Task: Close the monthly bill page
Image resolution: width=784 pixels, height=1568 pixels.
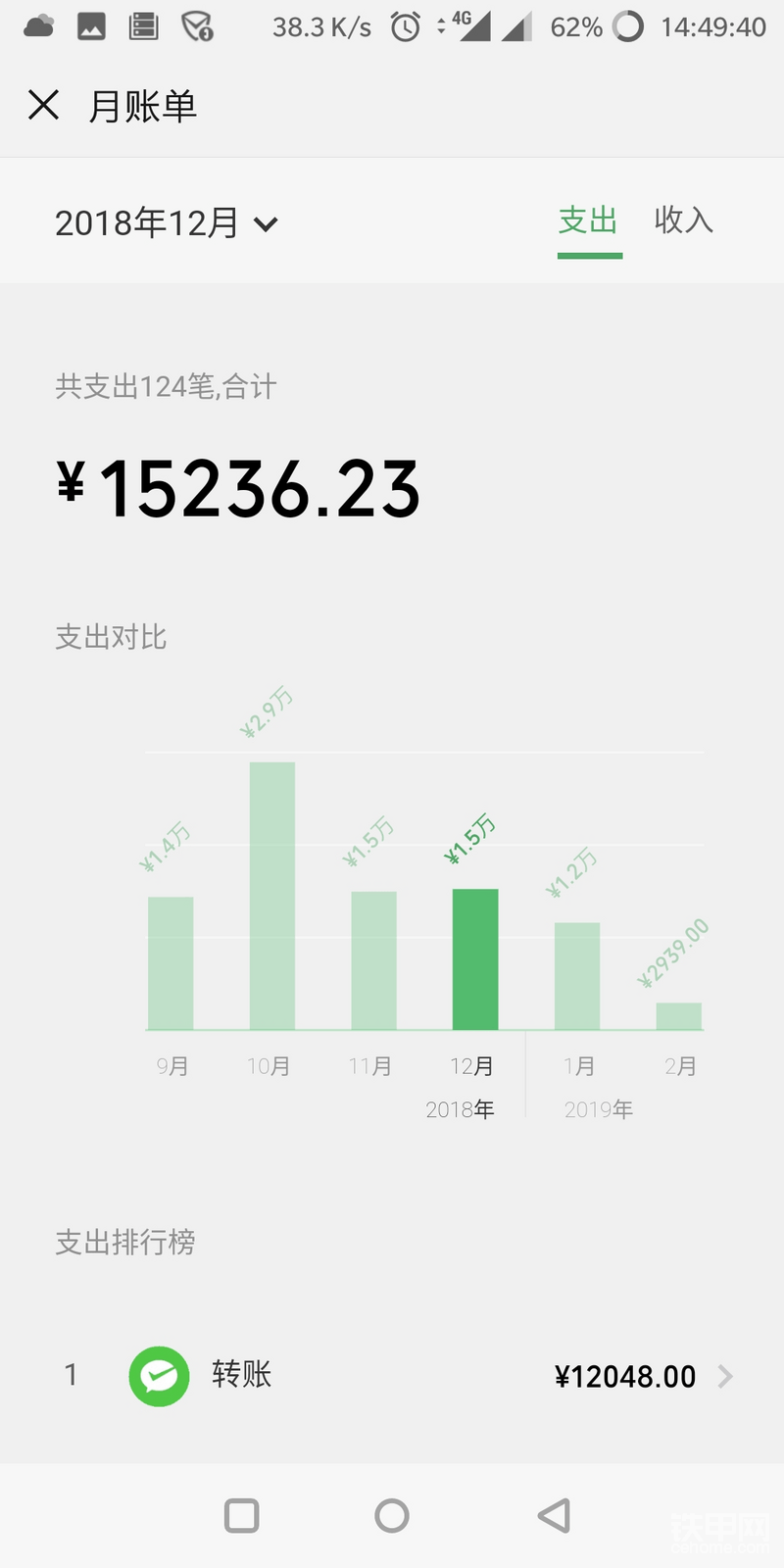Action: pos(44,105)
